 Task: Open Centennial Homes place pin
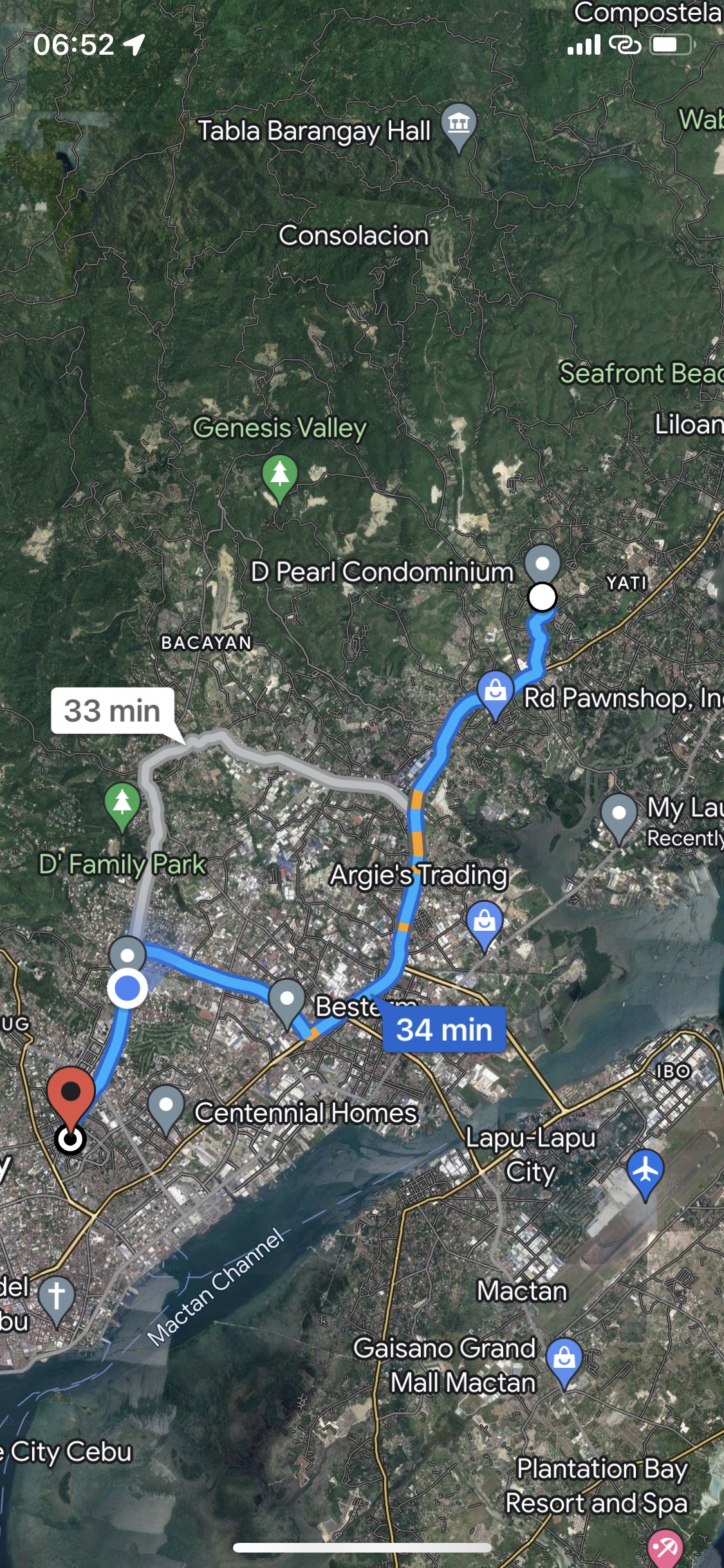coord(166,1106)
